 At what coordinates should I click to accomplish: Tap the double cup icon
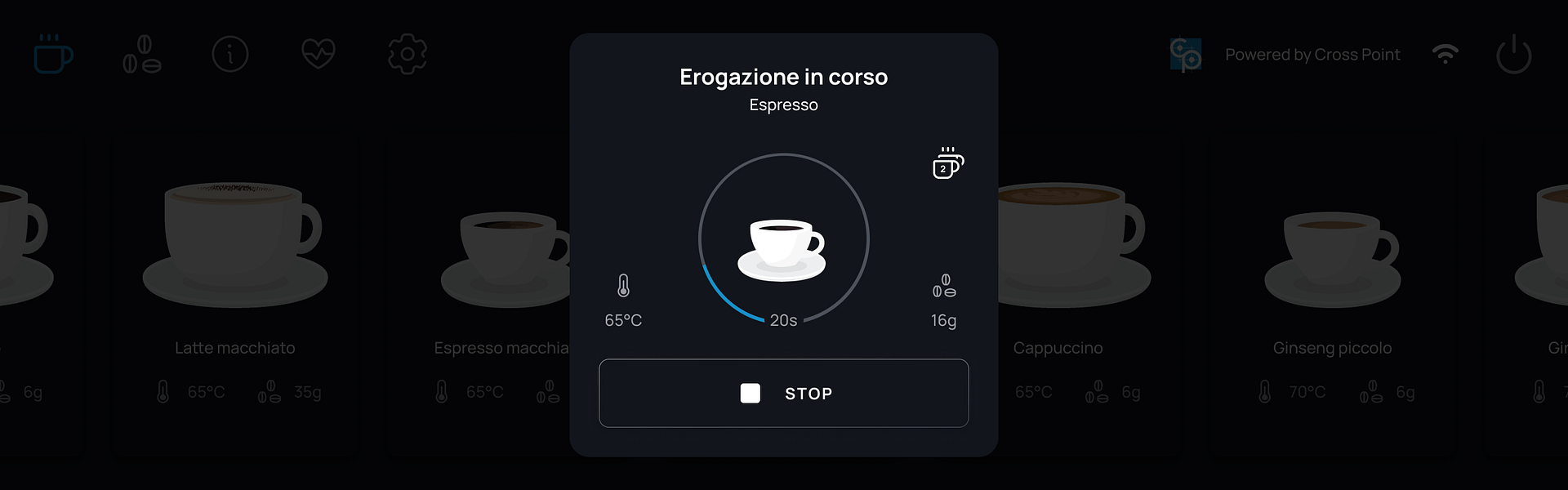click(947, 163)
